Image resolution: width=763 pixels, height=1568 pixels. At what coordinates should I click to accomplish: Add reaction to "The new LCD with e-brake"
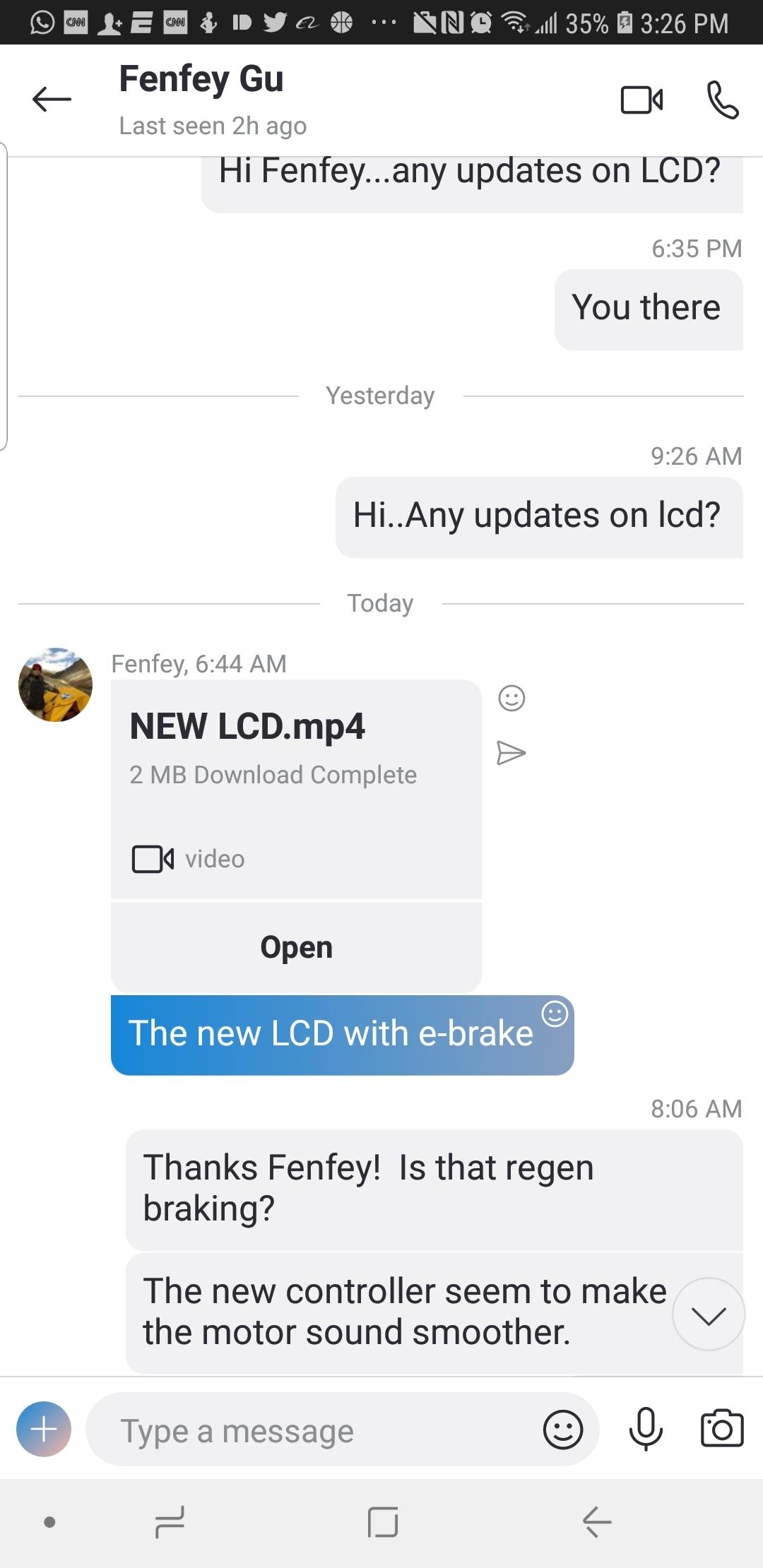(555, 1014)
